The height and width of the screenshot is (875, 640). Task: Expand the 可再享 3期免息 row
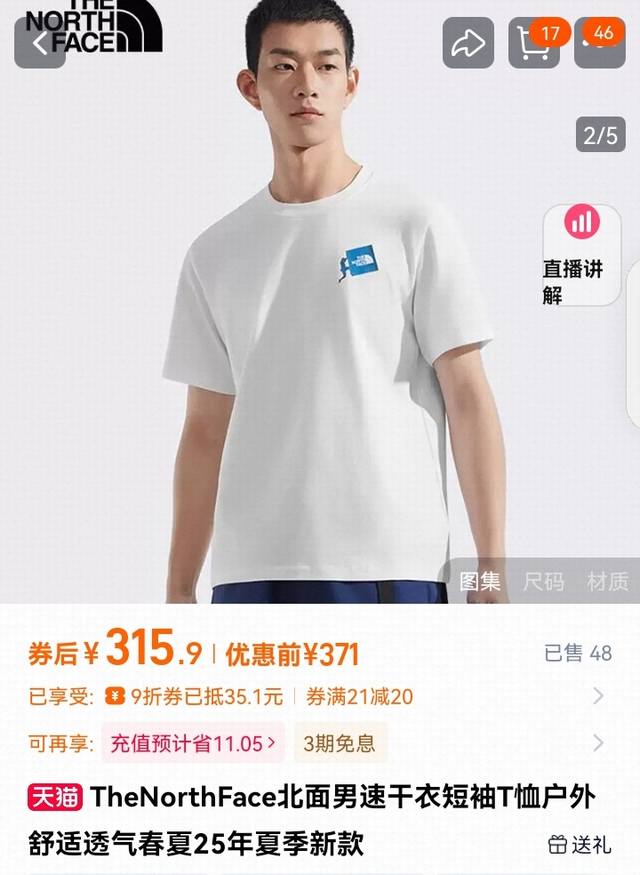[x=598, y=743]
